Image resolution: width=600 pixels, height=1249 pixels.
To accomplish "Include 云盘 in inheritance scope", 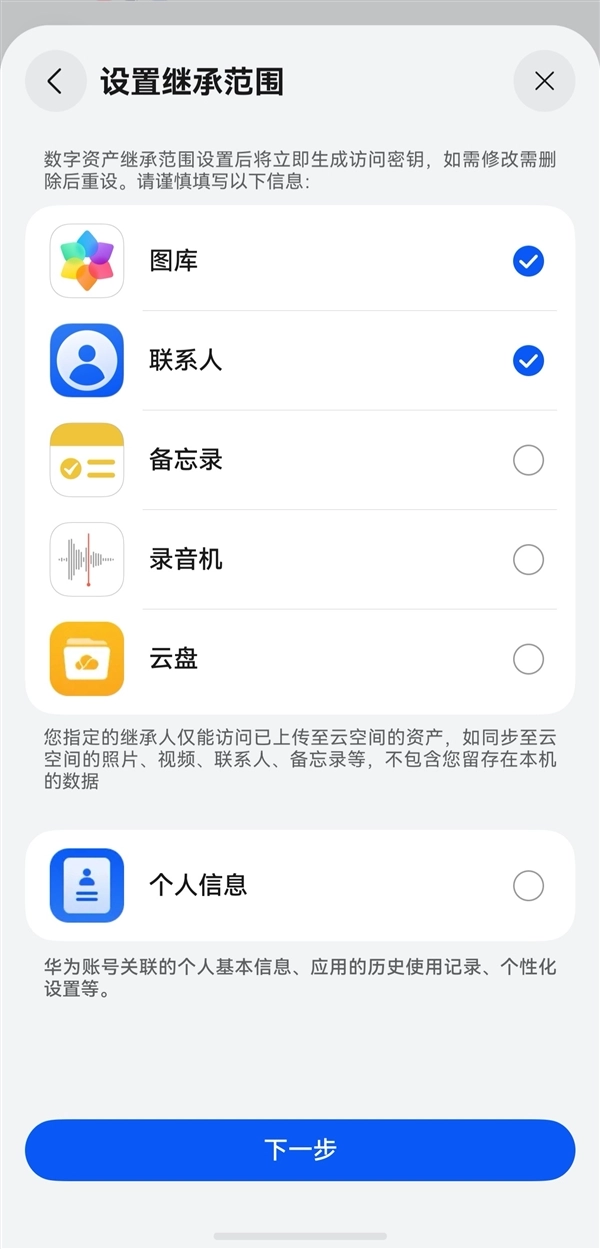I will 528,659.
